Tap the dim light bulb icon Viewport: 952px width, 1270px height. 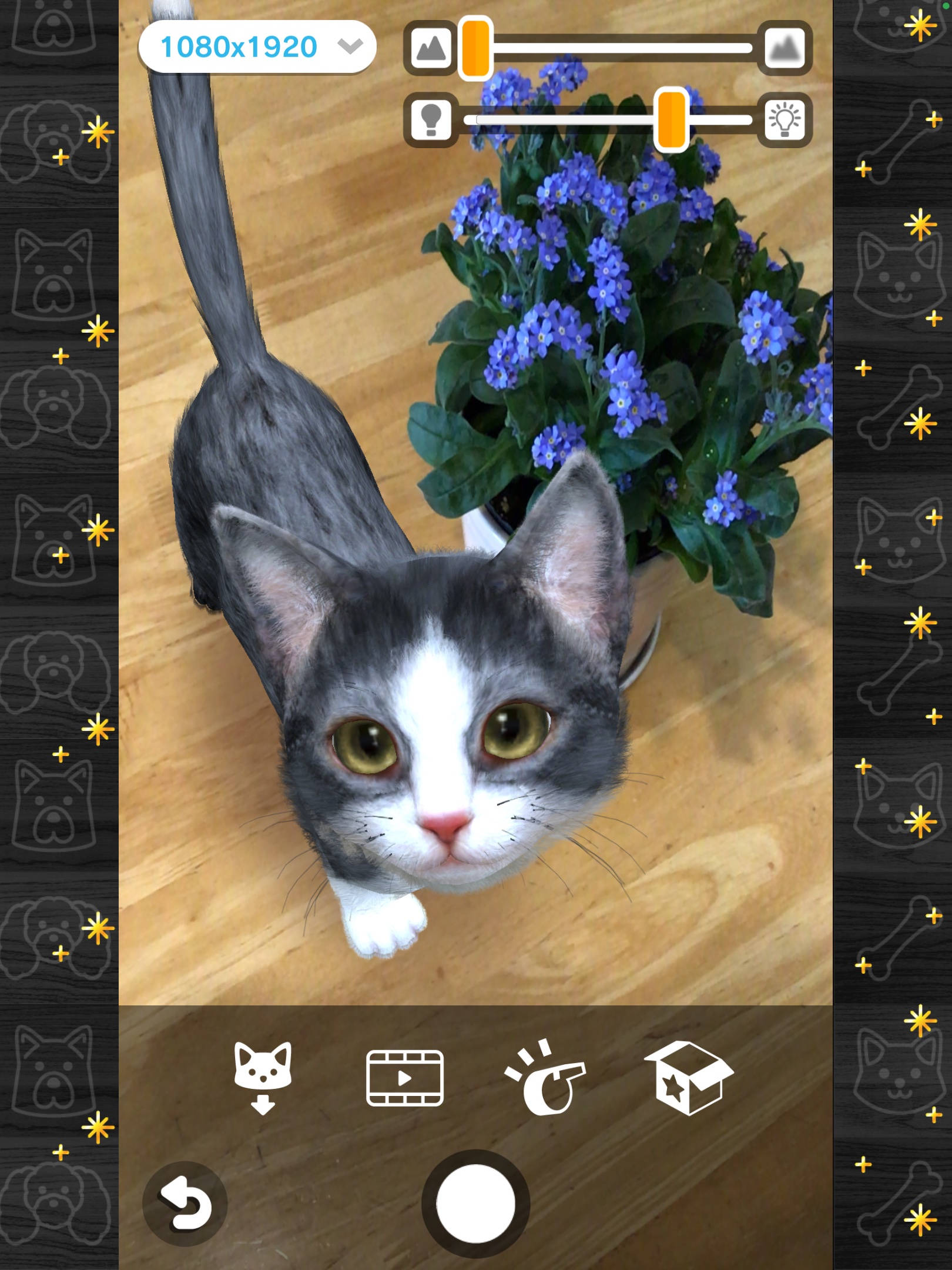[431, 119]
